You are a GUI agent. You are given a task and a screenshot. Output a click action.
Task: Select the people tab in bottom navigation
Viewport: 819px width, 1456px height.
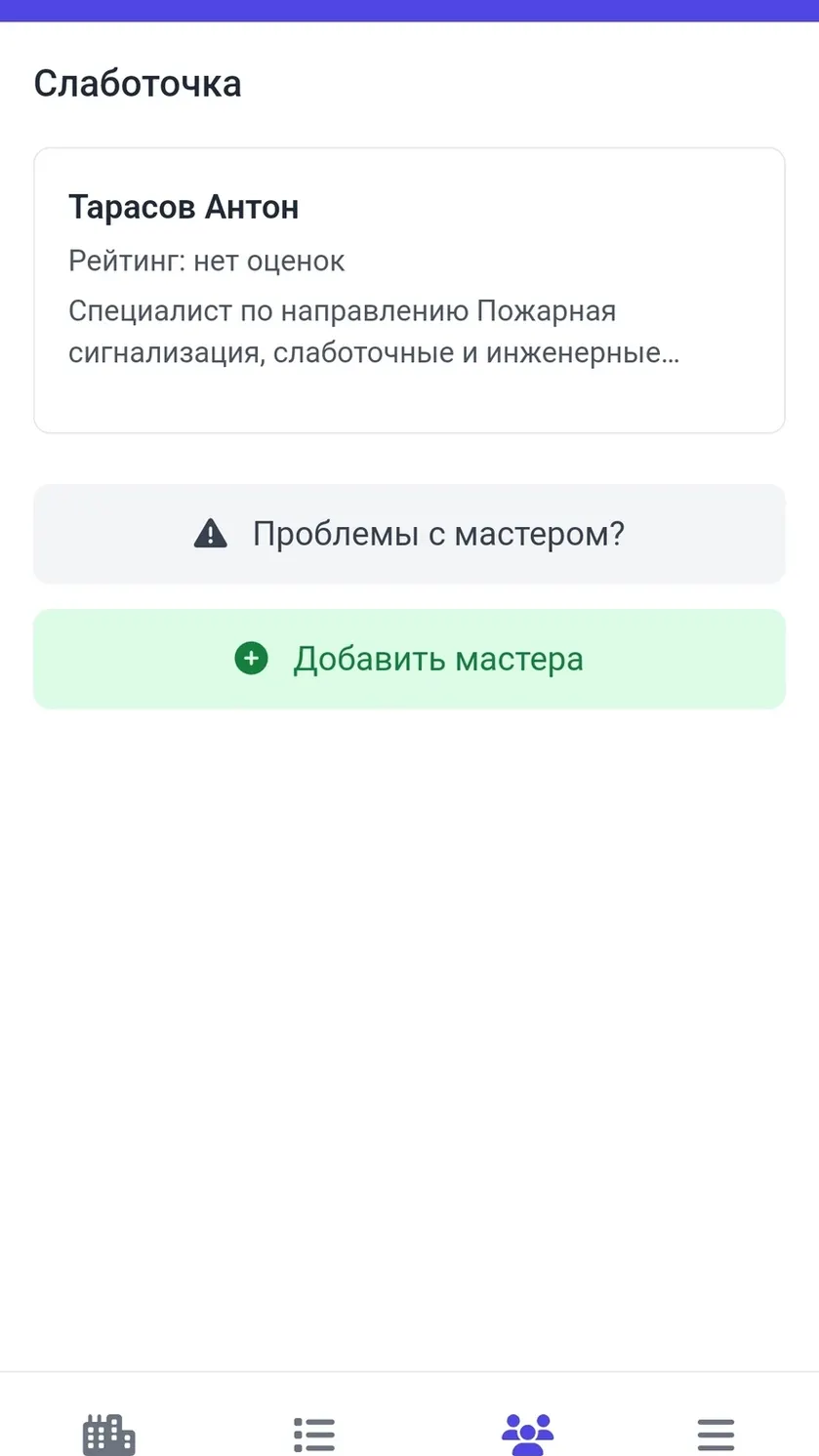pyautogui.click(x=527, y=1433)
